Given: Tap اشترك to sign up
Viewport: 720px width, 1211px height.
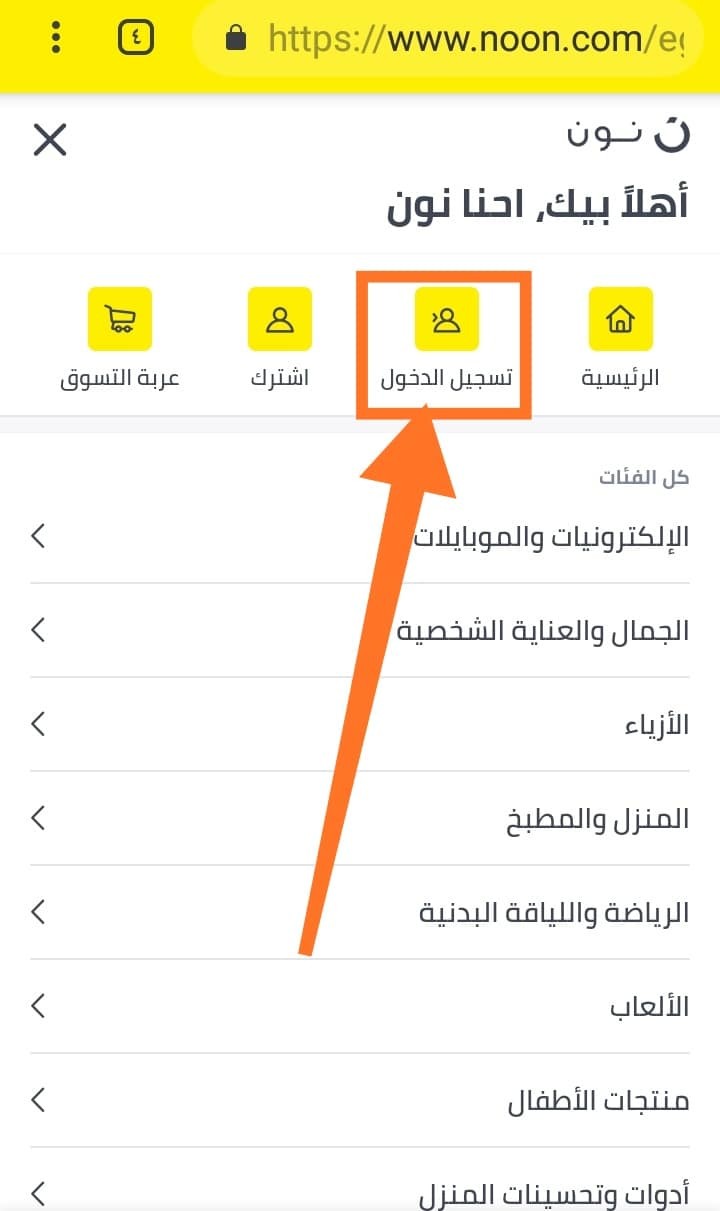Looking at the screenshot, I should [x=280, y=339].
